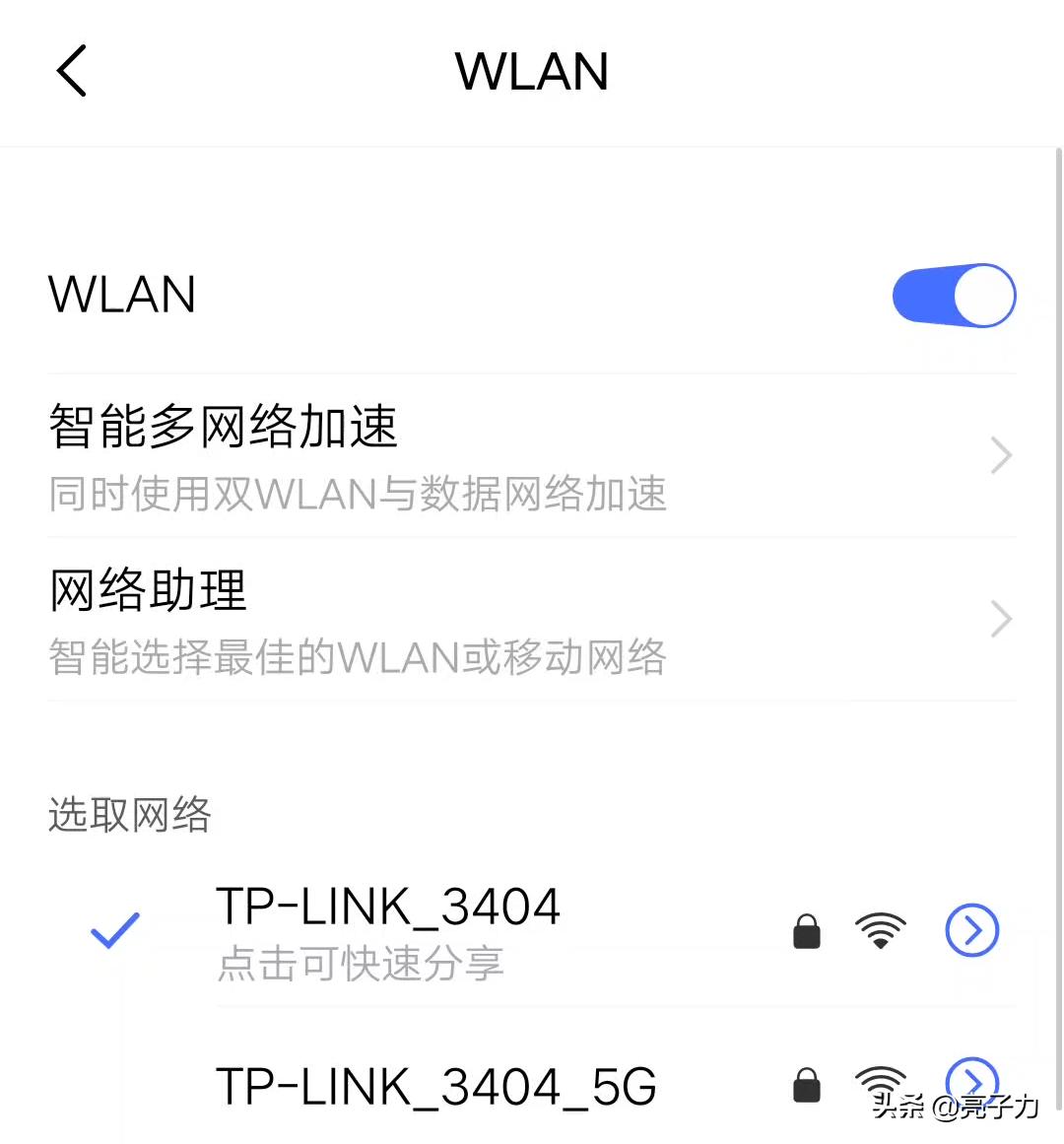Tap 点击可快速分享 to share TP-LINK_3404
This screenshot has width=1064, height=1144.
click(x=360, y=965)
